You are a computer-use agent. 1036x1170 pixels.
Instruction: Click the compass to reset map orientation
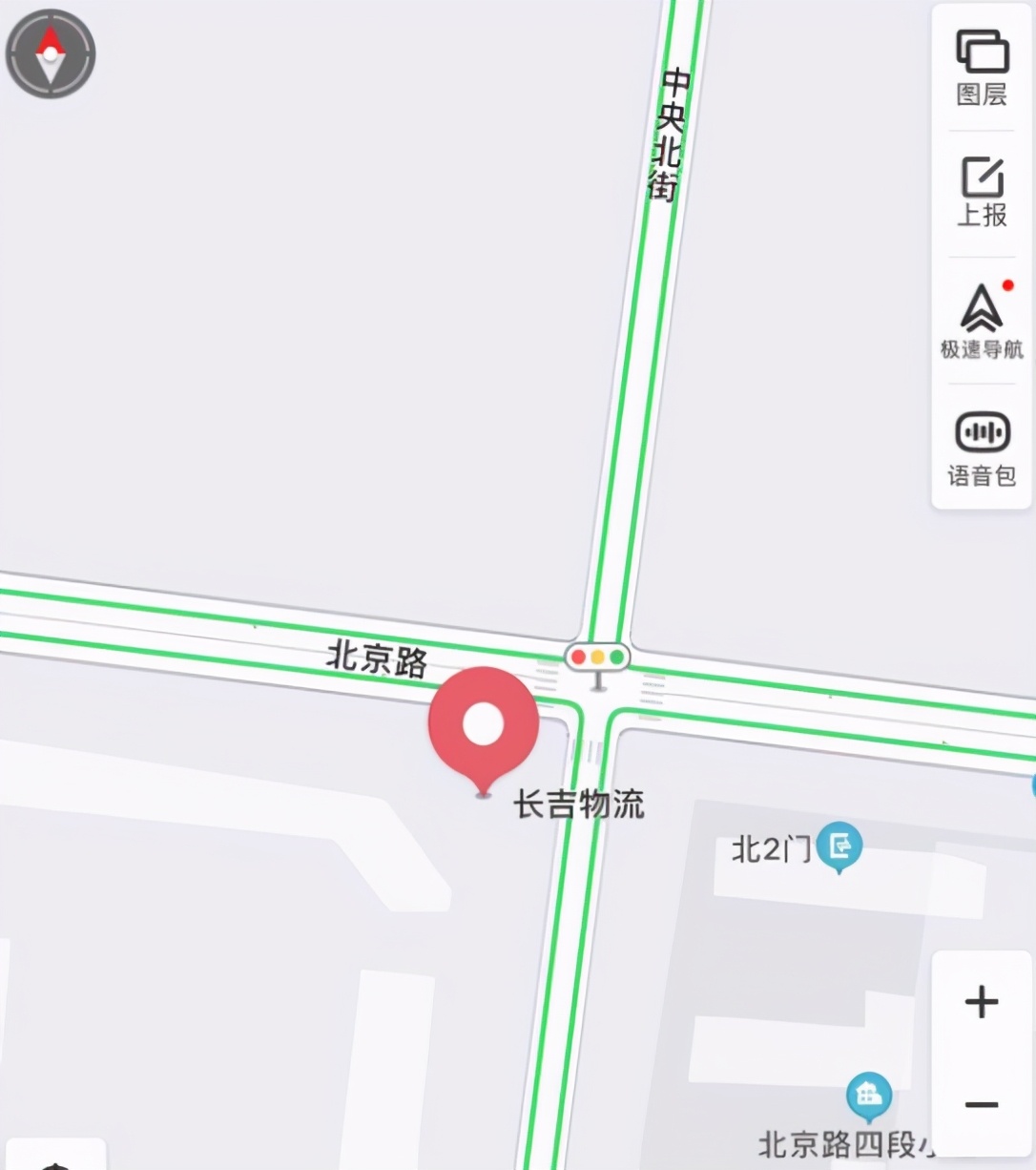(x=51, y=54)
